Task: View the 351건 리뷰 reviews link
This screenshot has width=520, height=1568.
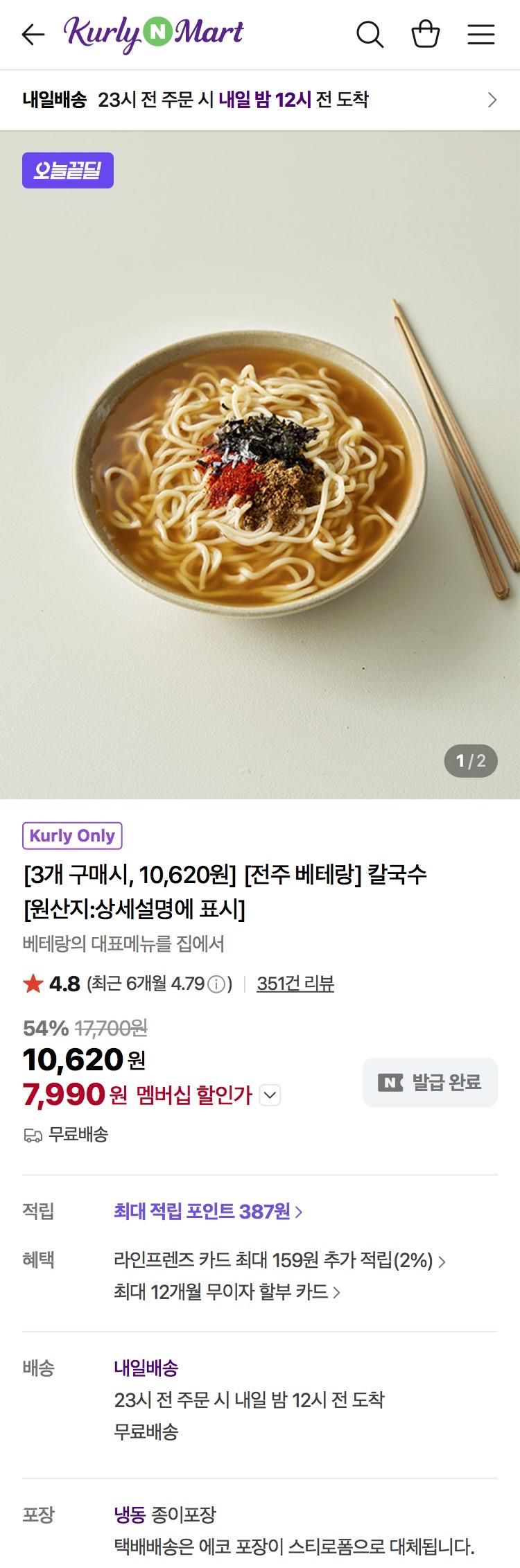Action: tap(295, 983)
